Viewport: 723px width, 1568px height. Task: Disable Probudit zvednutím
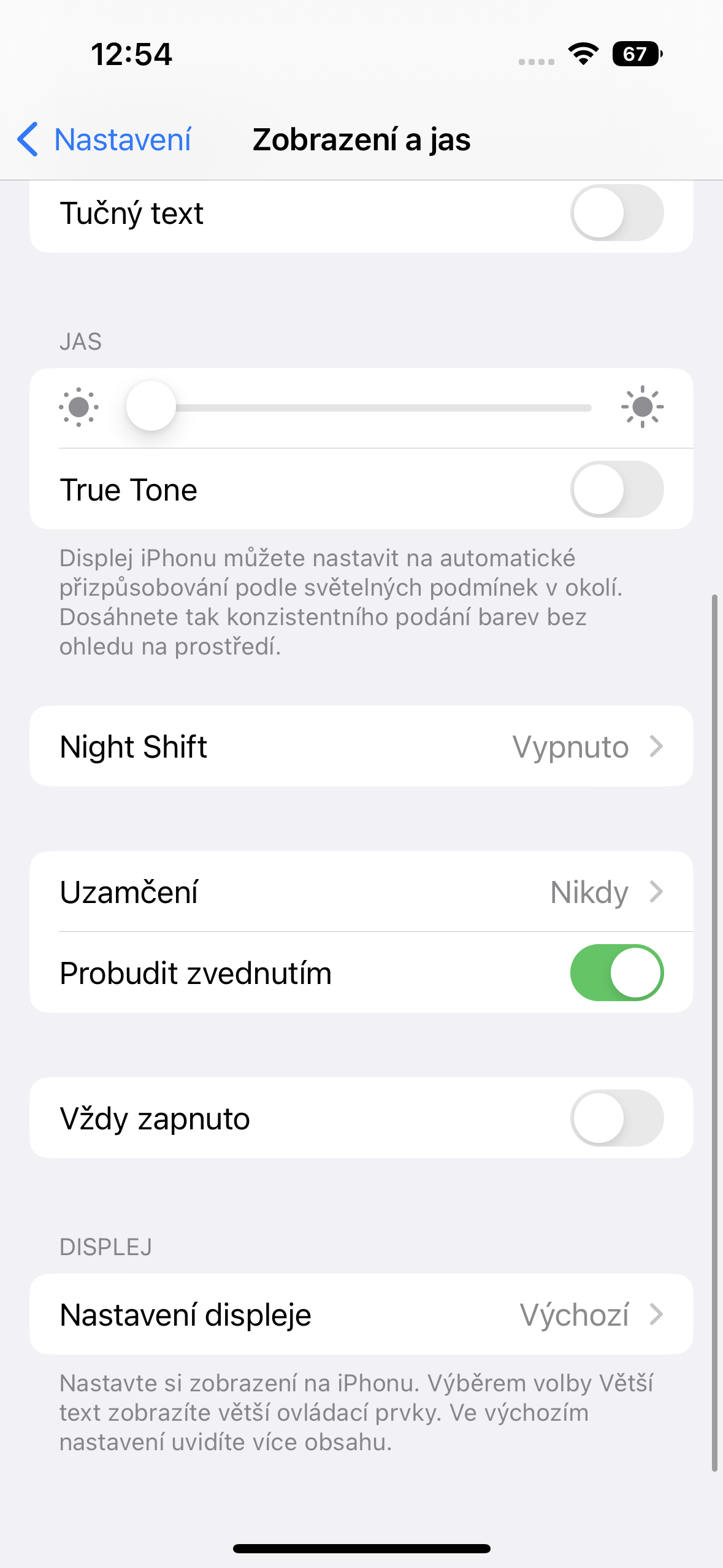(616, 973)
